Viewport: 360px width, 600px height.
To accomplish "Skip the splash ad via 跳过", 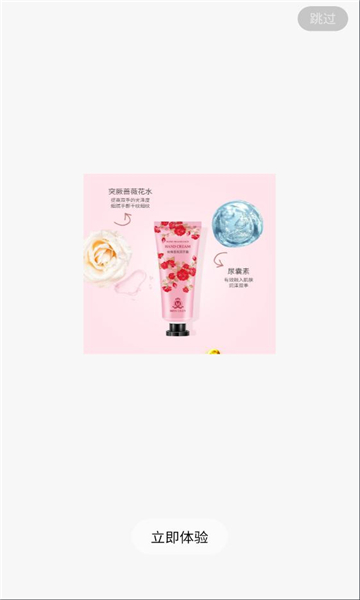I will point(323,18).
